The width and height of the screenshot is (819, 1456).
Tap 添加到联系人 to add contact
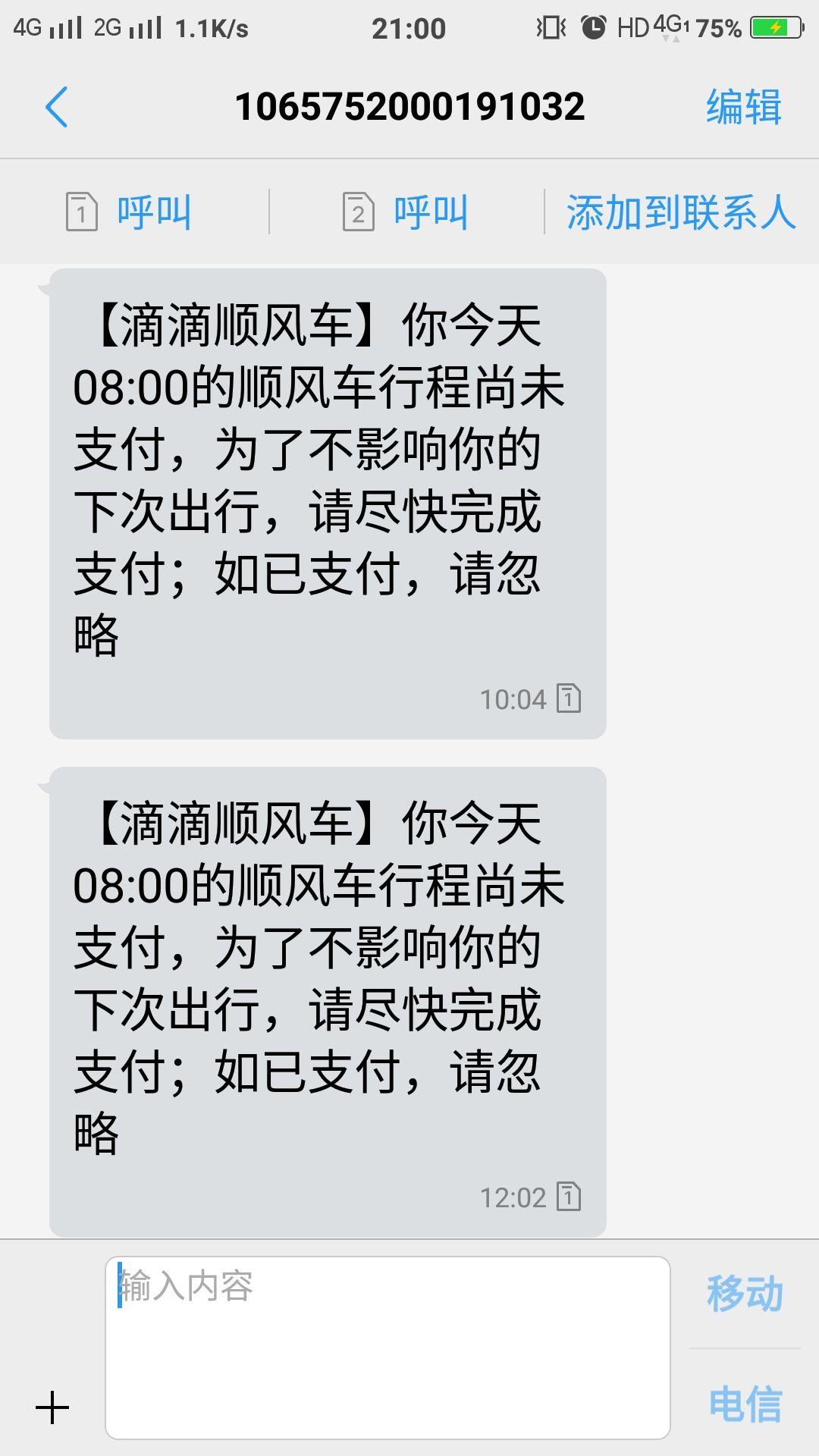coord(680,211)
